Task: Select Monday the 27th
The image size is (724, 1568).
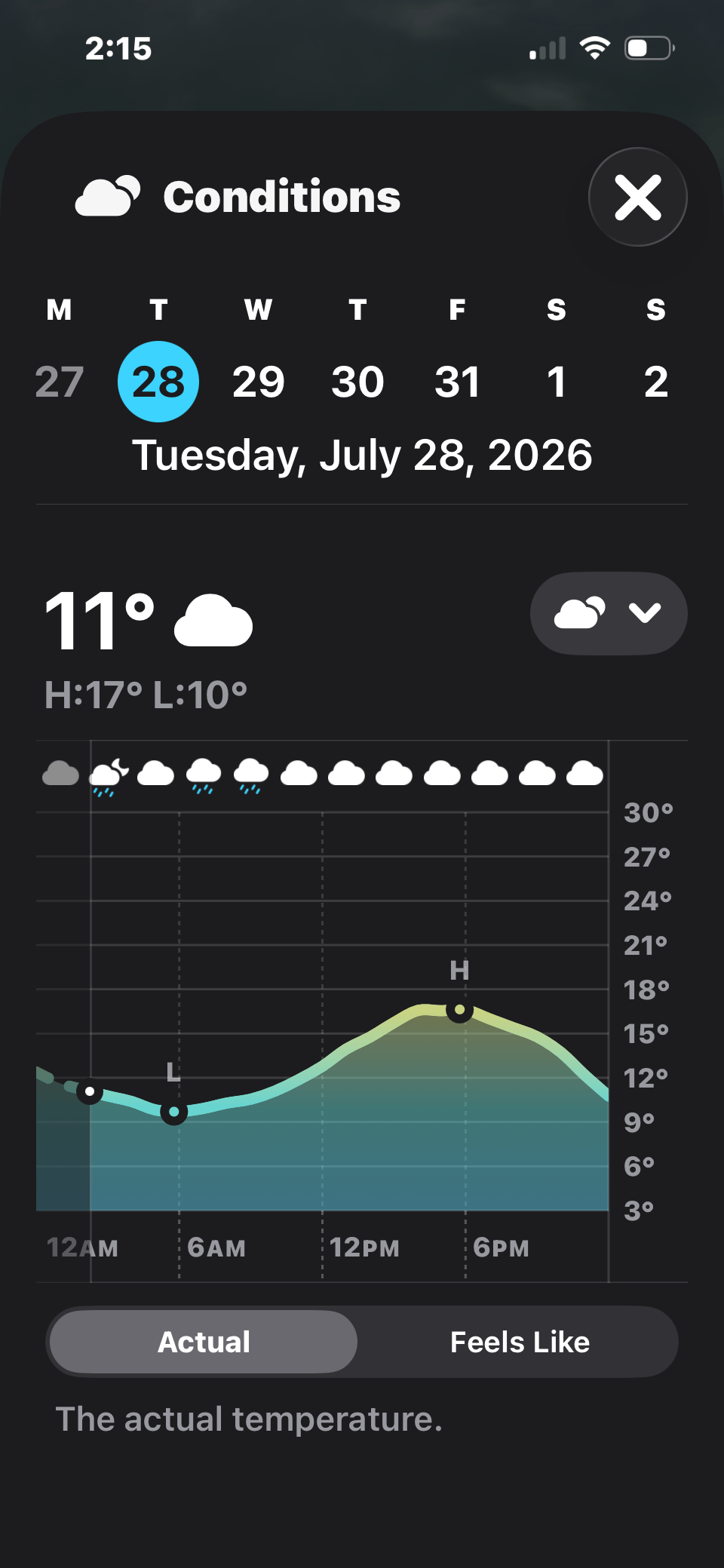Action: click(59, 382)
